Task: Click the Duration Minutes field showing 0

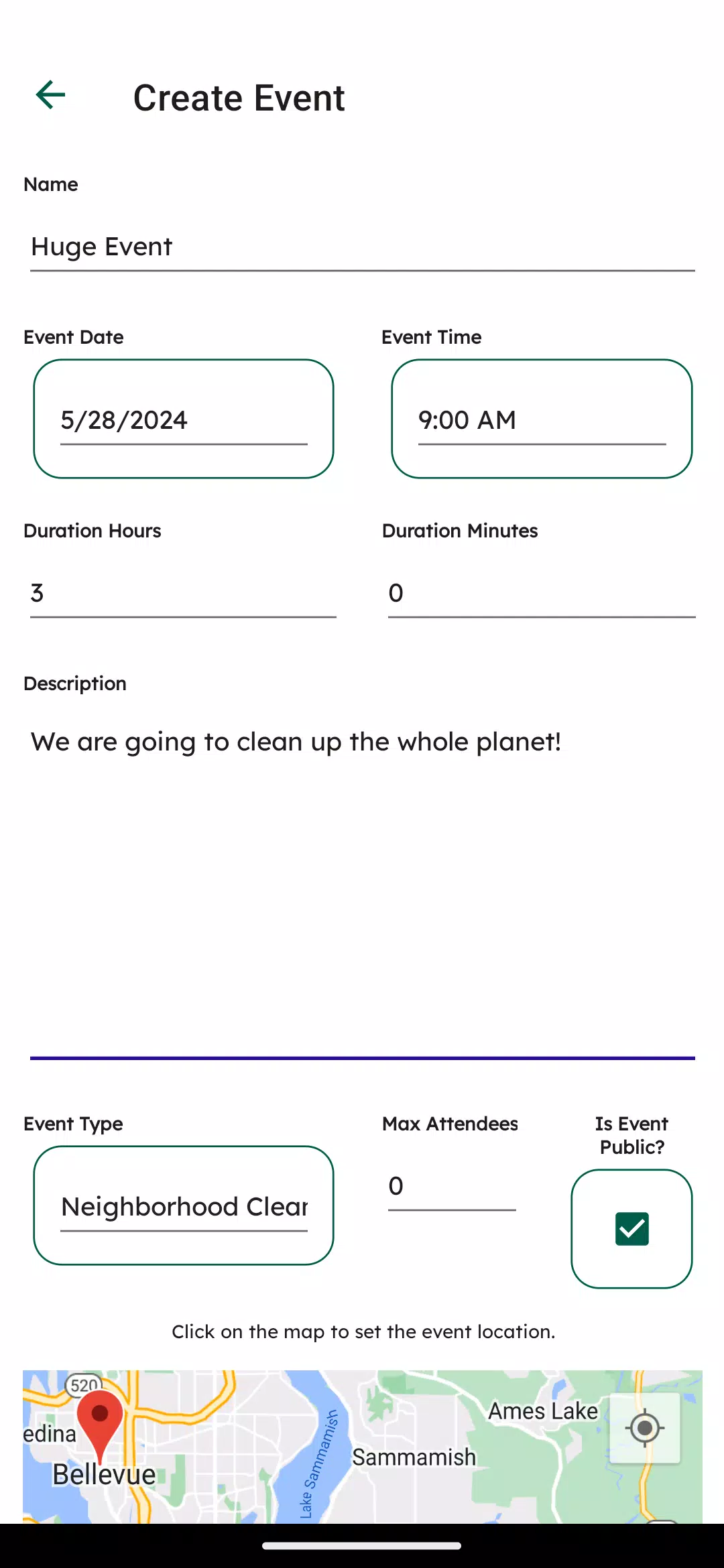Action: click(540, 592)
